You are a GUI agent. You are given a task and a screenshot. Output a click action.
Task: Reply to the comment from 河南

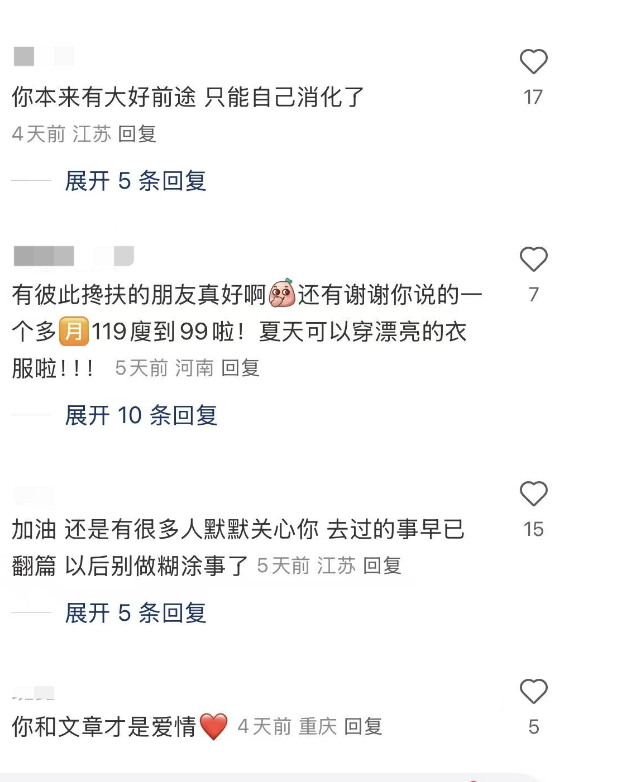[x=240, y=368]
